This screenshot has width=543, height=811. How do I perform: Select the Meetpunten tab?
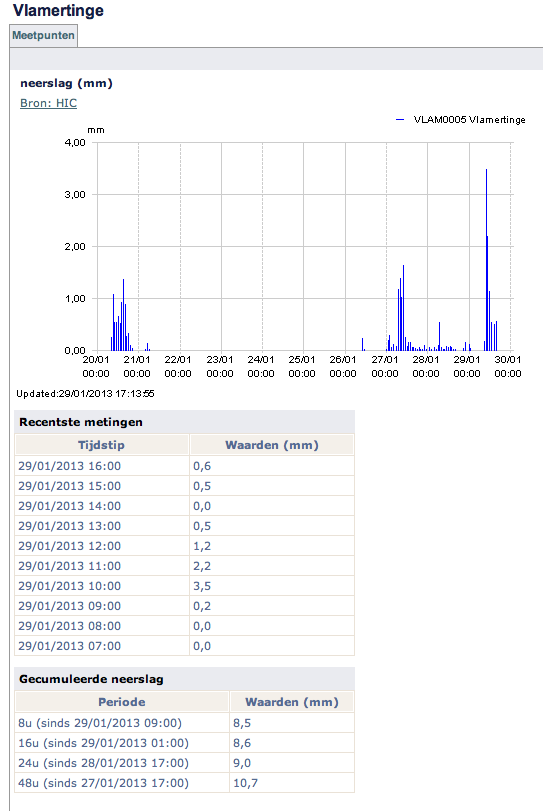pyautogui.click(x=44, y=36)
